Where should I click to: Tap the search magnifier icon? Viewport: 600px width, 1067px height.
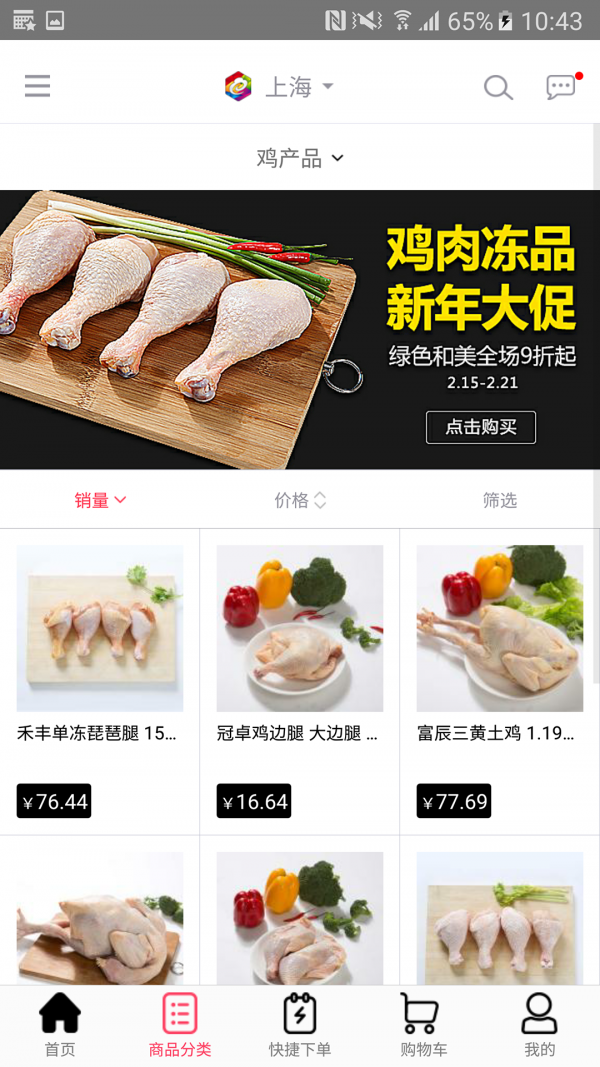click(498, 87)
